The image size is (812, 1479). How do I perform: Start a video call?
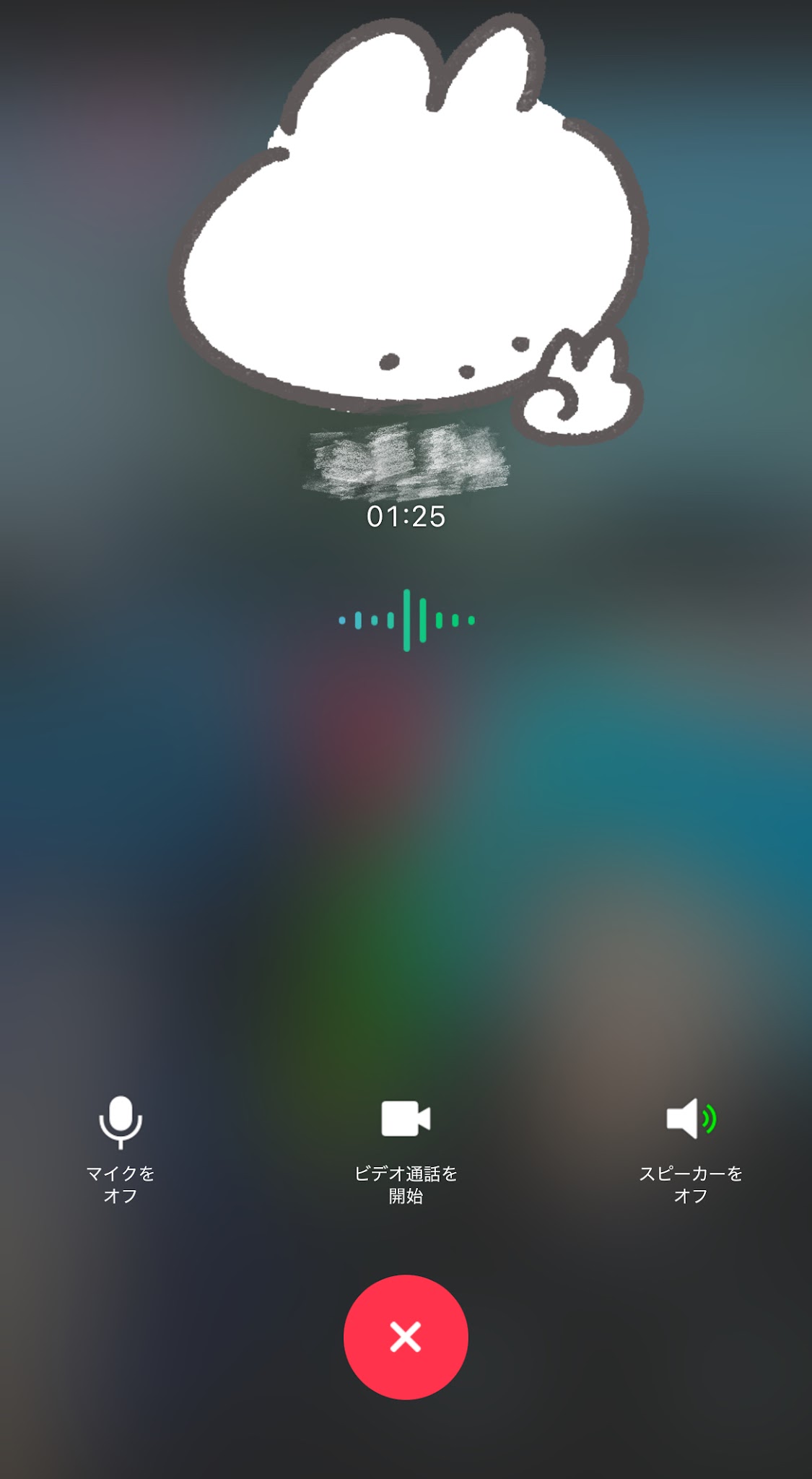coord(406,1148)
